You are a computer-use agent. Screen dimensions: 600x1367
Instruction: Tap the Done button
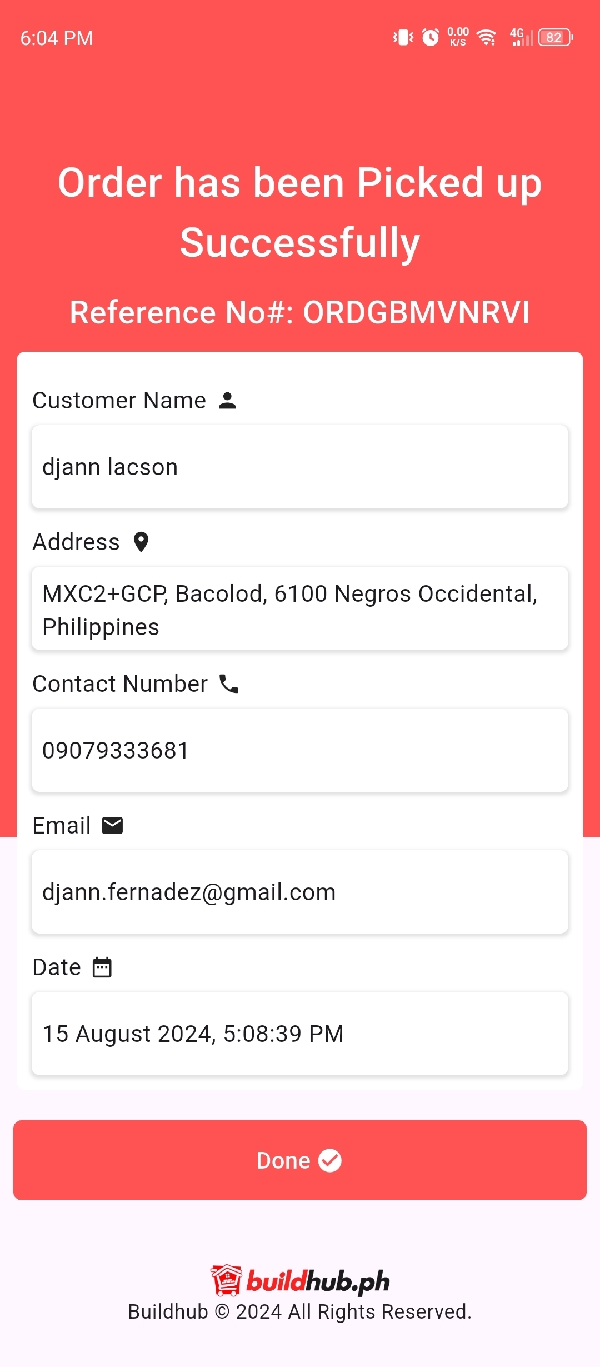point(299,1160)
